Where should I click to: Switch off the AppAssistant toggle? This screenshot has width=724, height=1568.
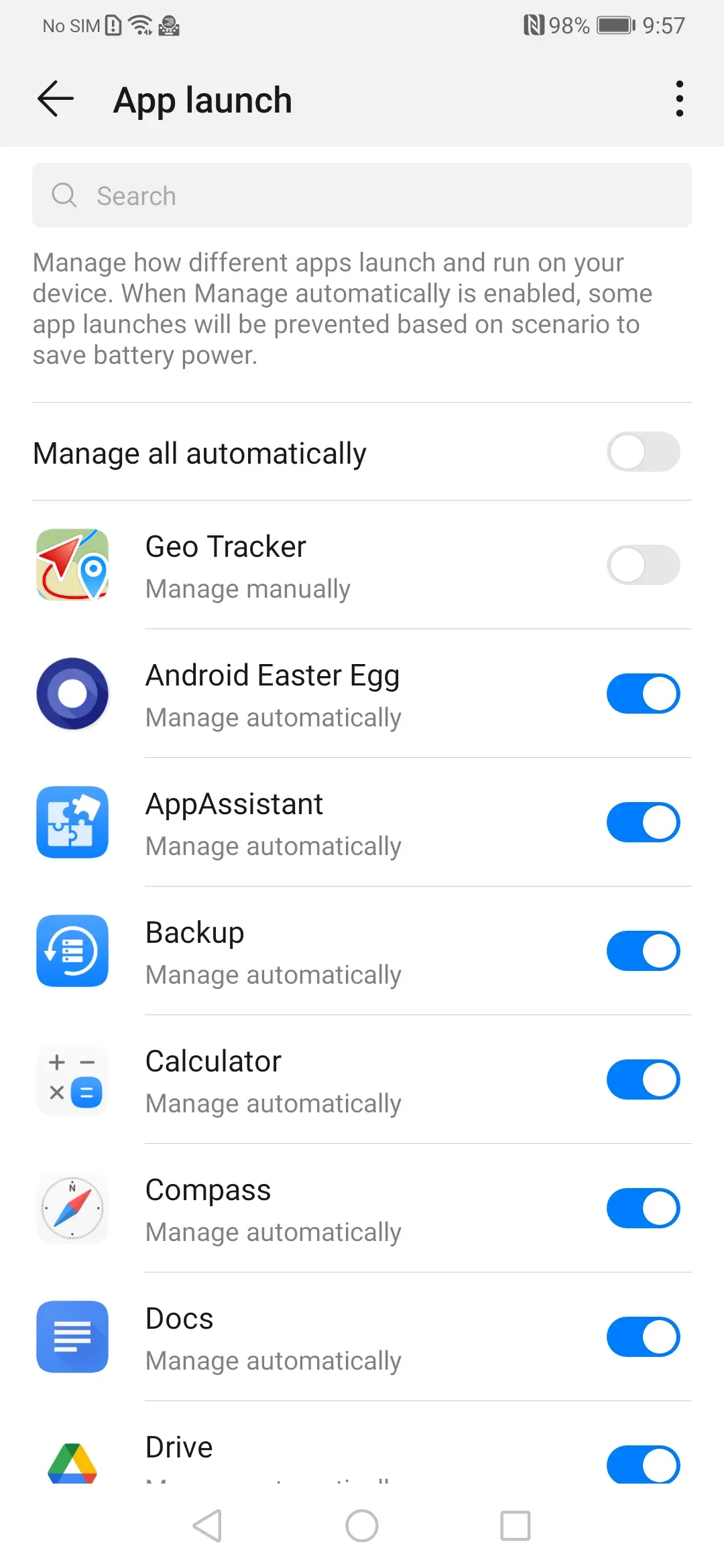click(643, 822)
